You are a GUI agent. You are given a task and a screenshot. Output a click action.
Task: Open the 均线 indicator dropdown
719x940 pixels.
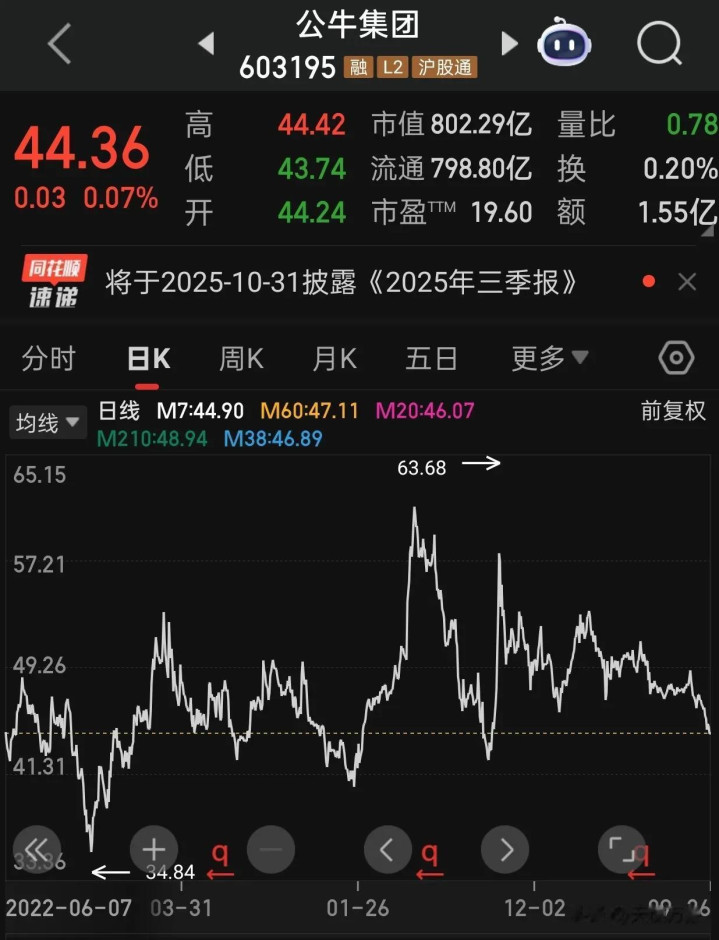coord(47,423)
